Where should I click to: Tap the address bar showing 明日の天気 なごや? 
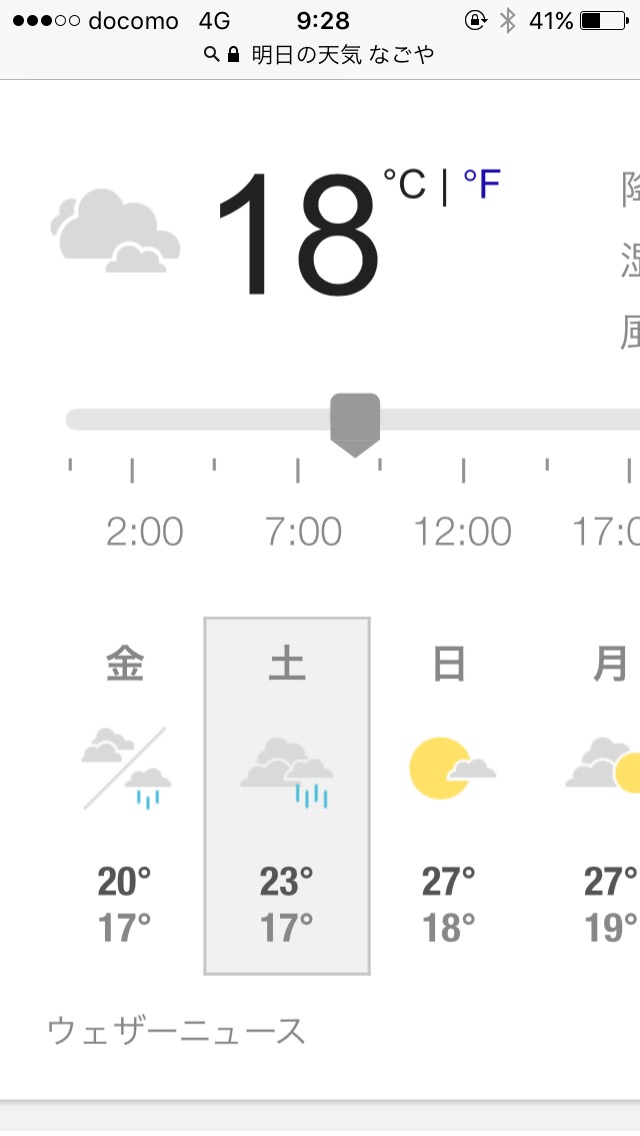pos(320,54)
